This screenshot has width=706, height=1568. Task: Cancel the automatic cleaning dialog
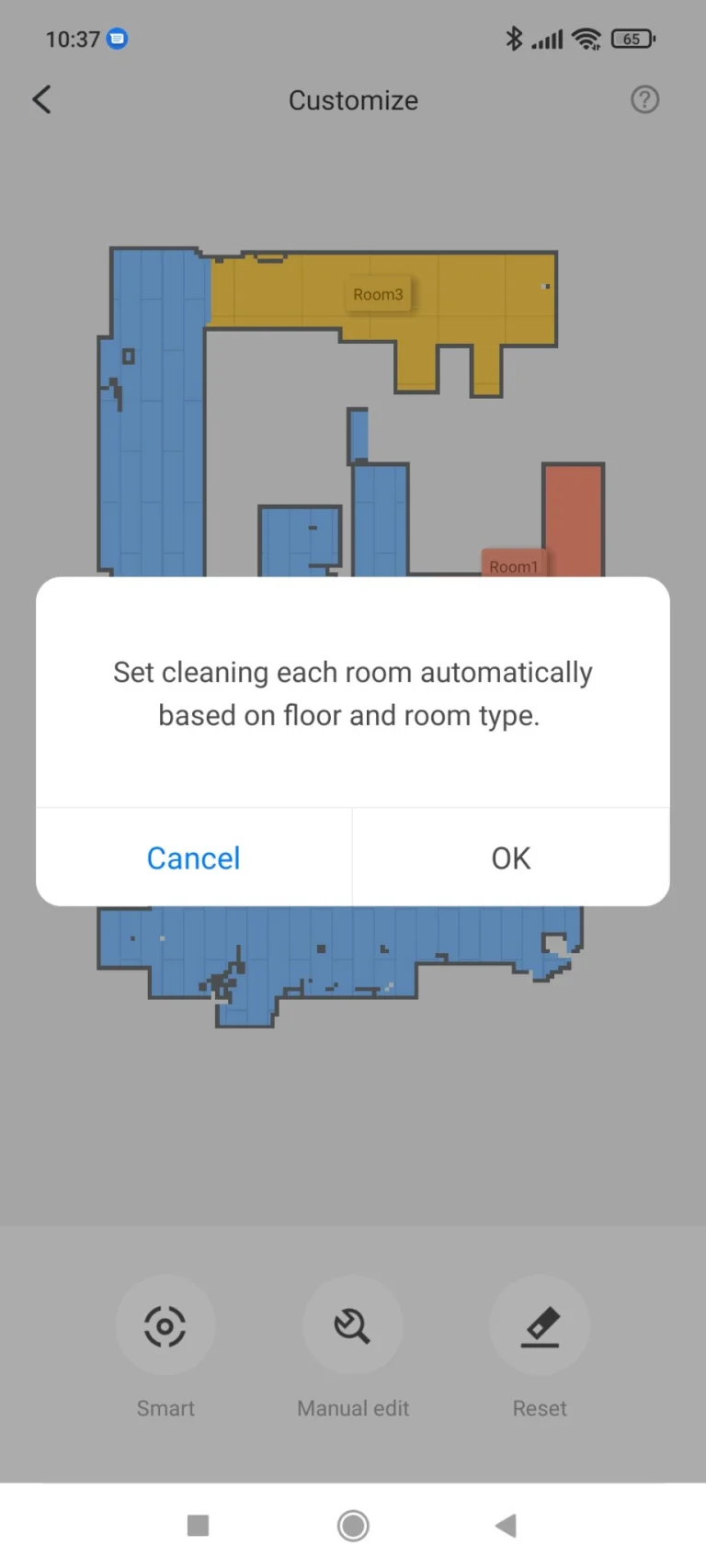pyautogui.click(x=194, y=858)
